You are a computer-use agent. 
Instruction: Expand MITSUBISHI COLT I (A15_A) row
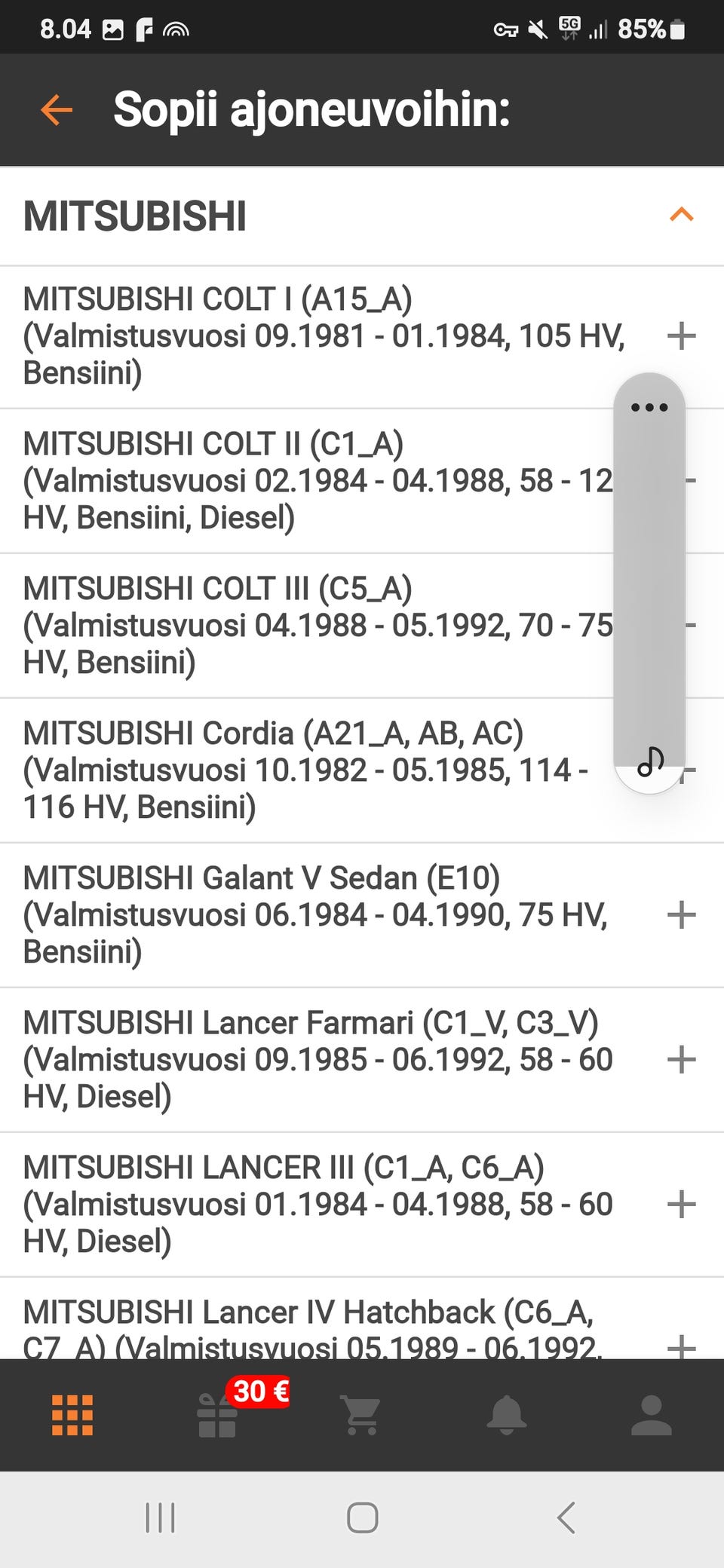(x=681, y=336)
